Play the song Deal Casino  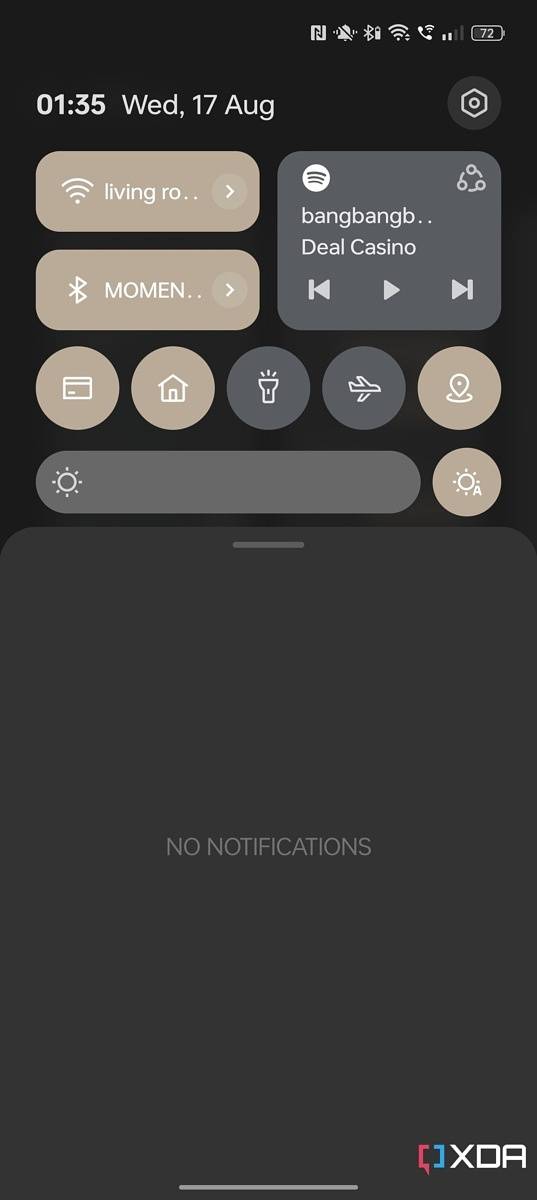391,289
